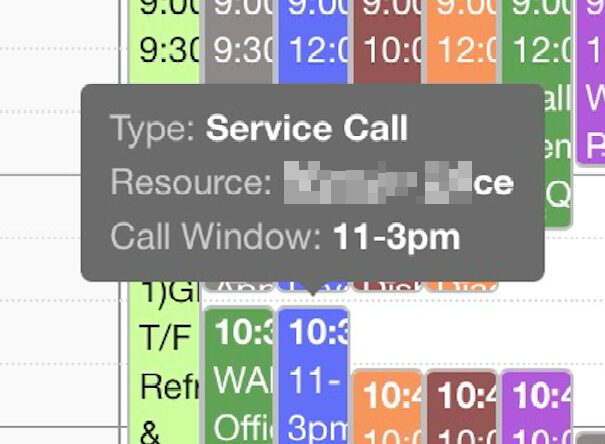The width and height of the screenshot is (605, 444).
Task: Open the gray 9:00–9:30 appointment block
Action: 238,42
